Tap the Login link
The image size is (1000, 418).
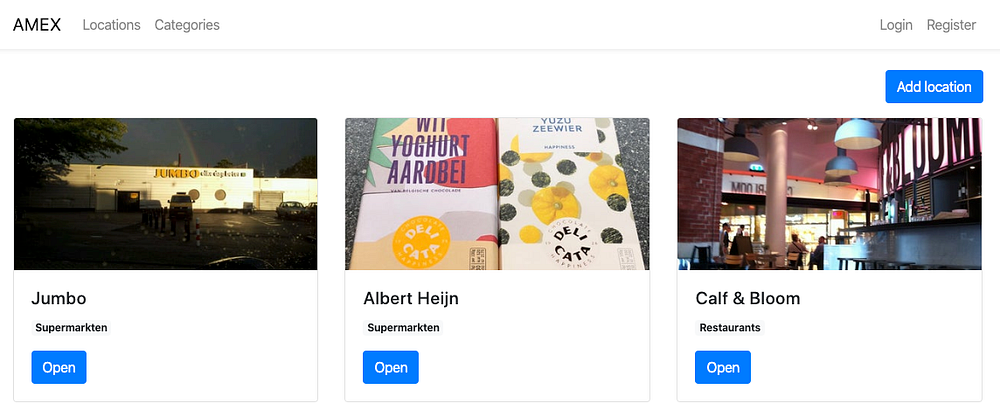point(895,25)
